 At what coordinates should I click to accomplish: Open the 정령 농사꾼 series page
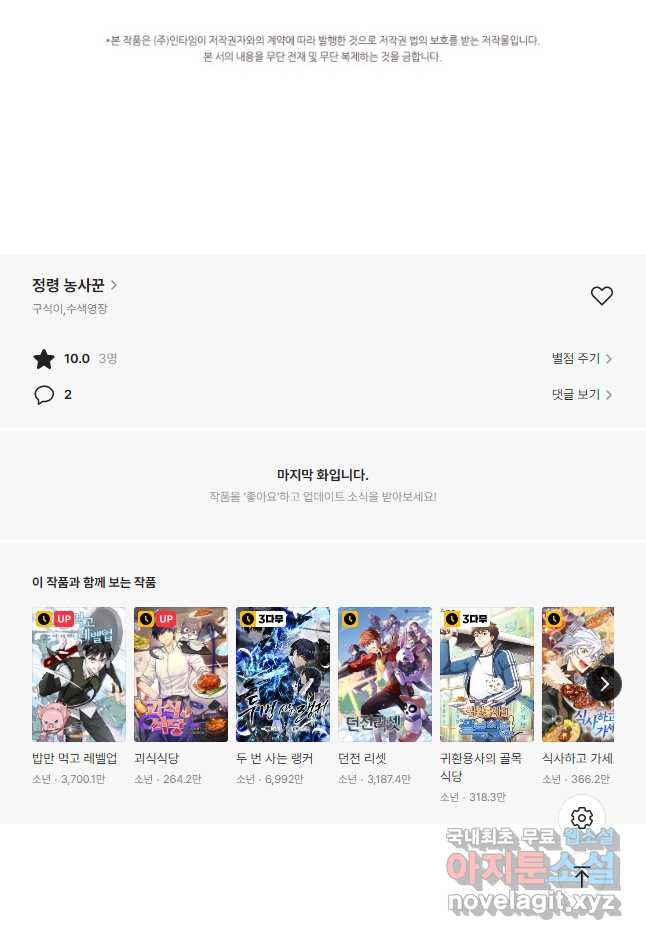[75, 286]
